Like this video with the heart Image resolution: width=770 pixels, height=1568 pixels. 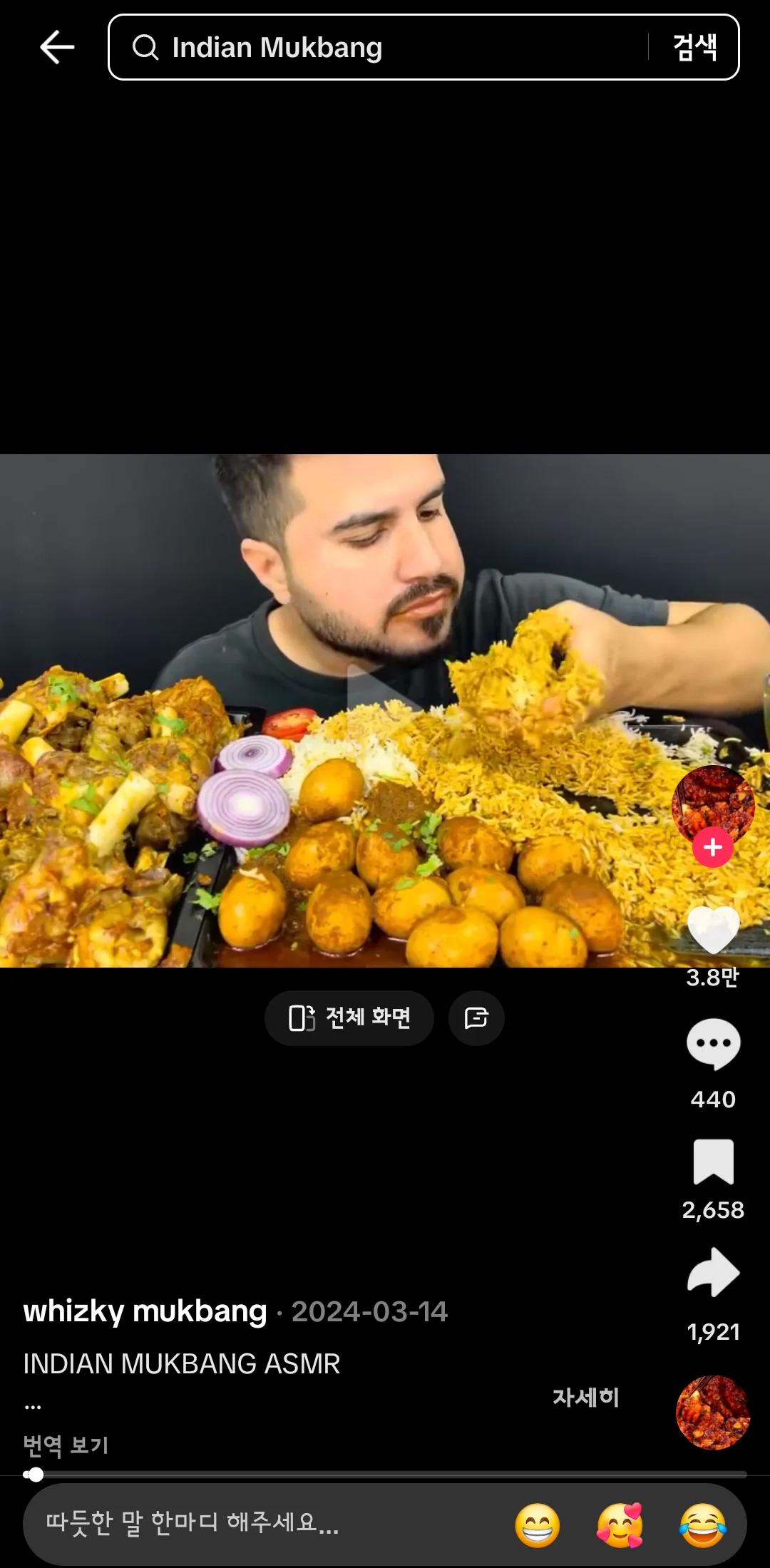(x=713, y=930)
